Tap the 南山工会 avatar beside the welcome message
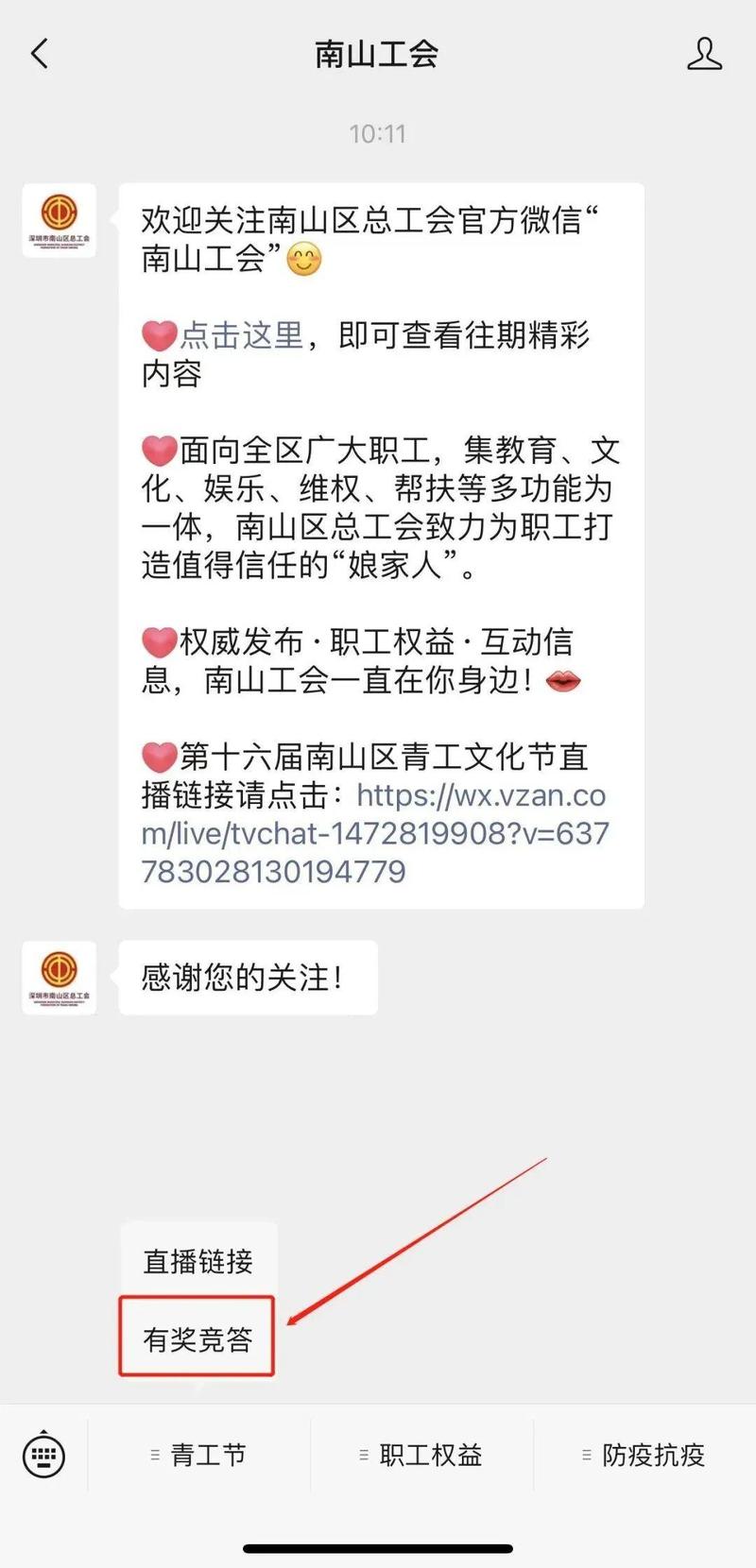The height and width of the screenshot is (1568, 756). click(60, 220)
